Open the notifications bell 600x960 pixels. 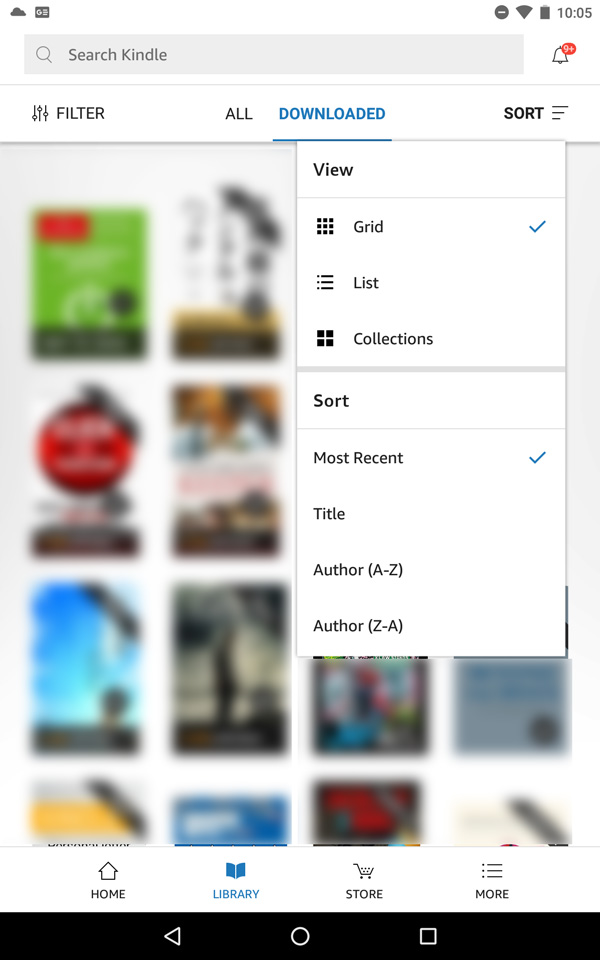560,55
